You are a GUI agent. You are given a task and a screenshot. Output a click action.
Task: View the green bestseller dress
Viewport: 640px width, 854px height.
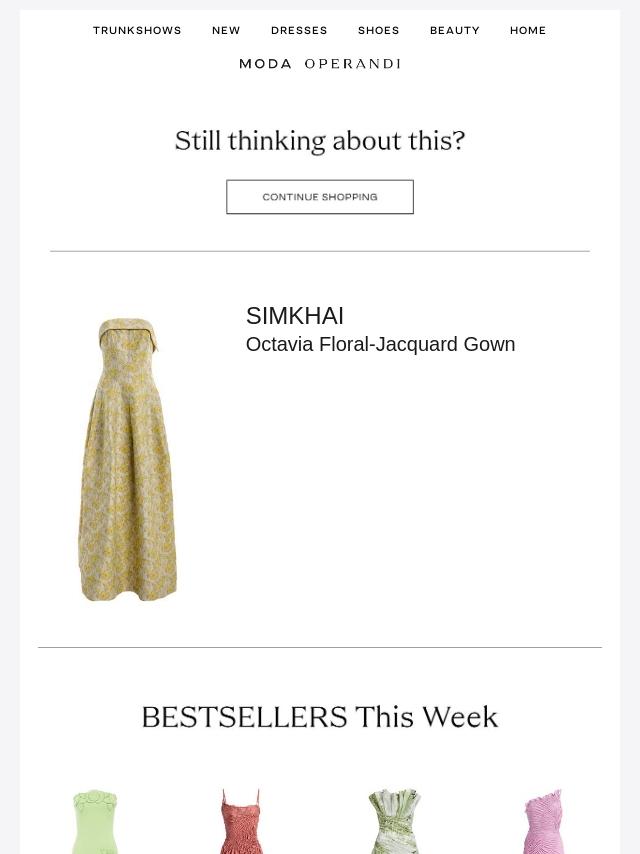coord(96,821)
